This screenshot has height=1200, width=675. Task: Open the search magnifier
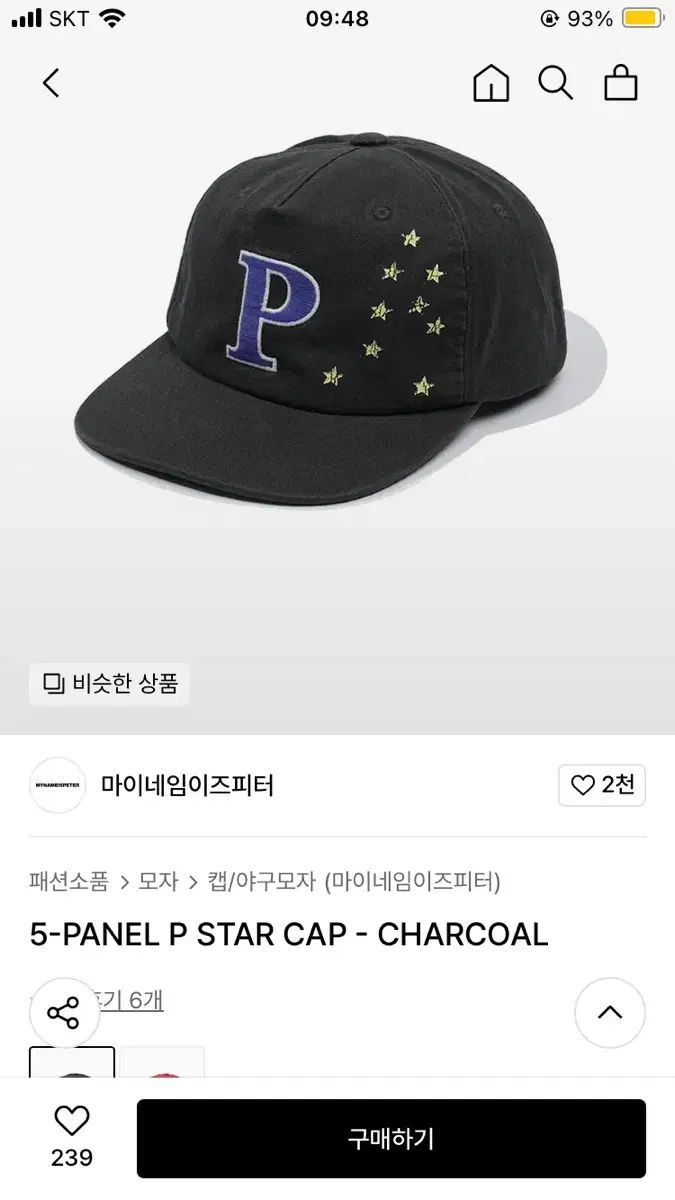[555, 83]
